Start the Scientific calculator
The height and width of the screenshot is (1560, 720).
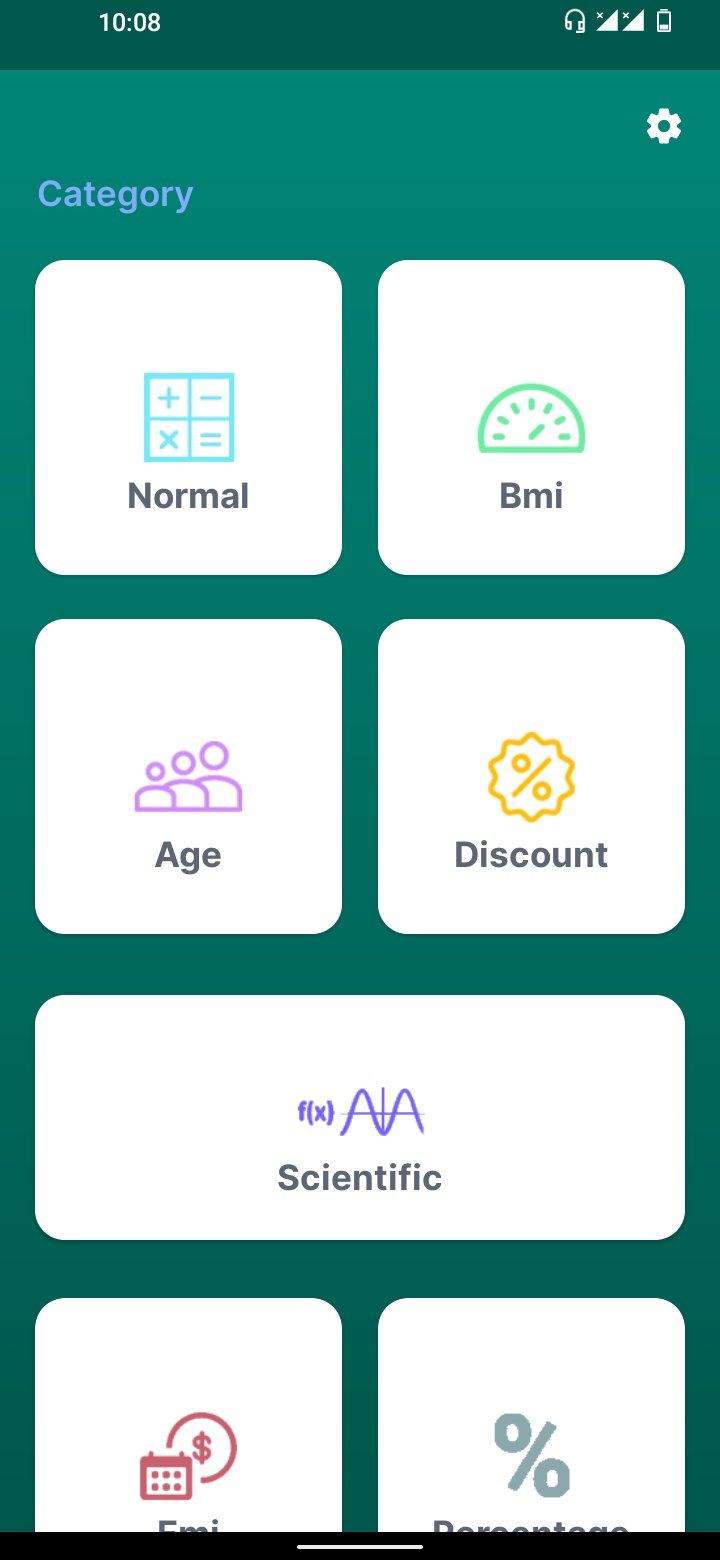(360, 1118)
